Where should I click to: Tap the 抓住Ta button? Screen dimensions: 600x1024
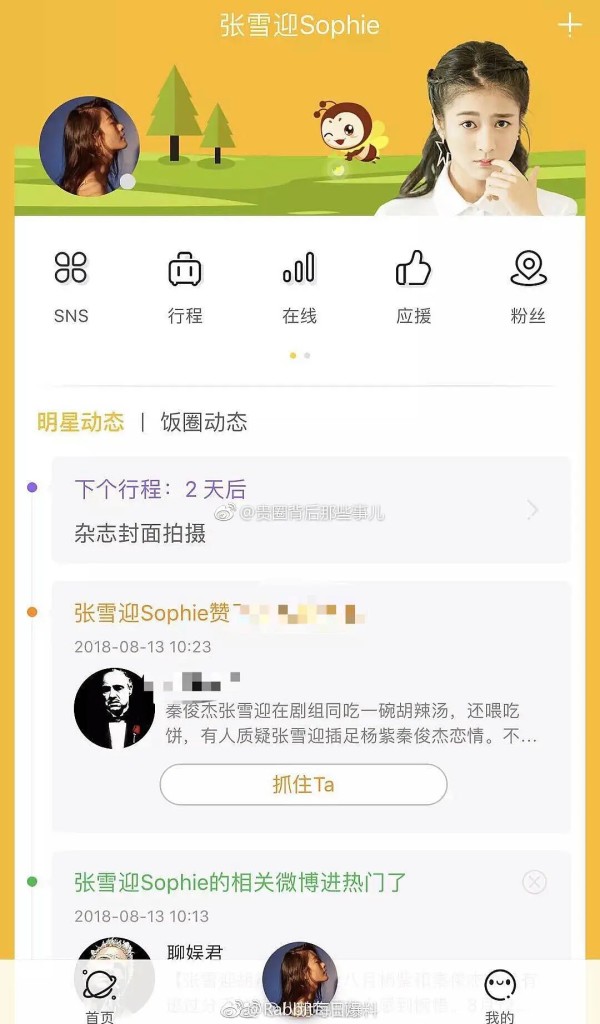tap(303, 784)
